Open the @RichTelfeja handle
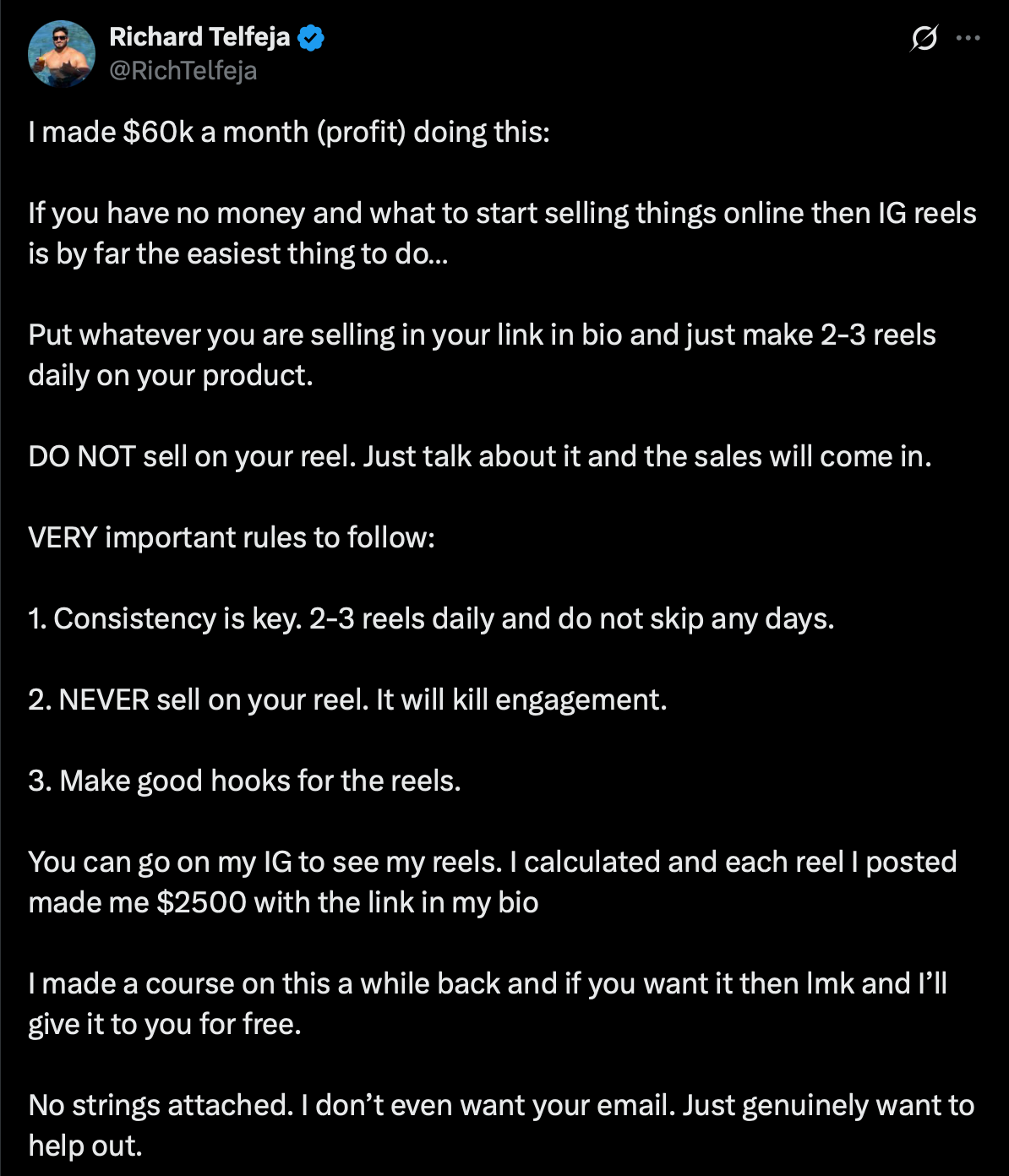The image size is (1009, 1176). click(183, 70)
